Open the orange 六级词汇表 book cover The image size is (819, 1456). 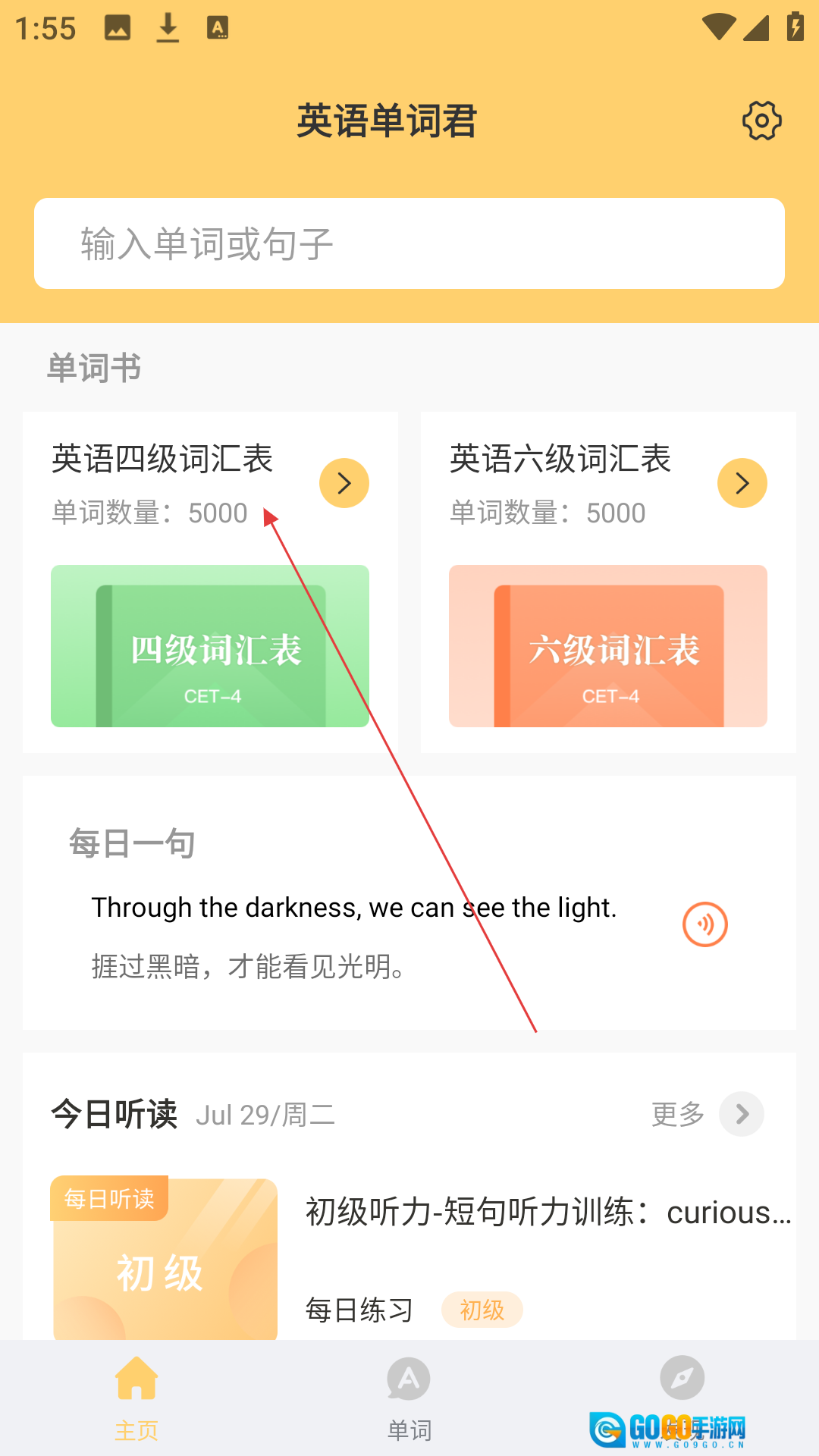[x=607, y=646]
